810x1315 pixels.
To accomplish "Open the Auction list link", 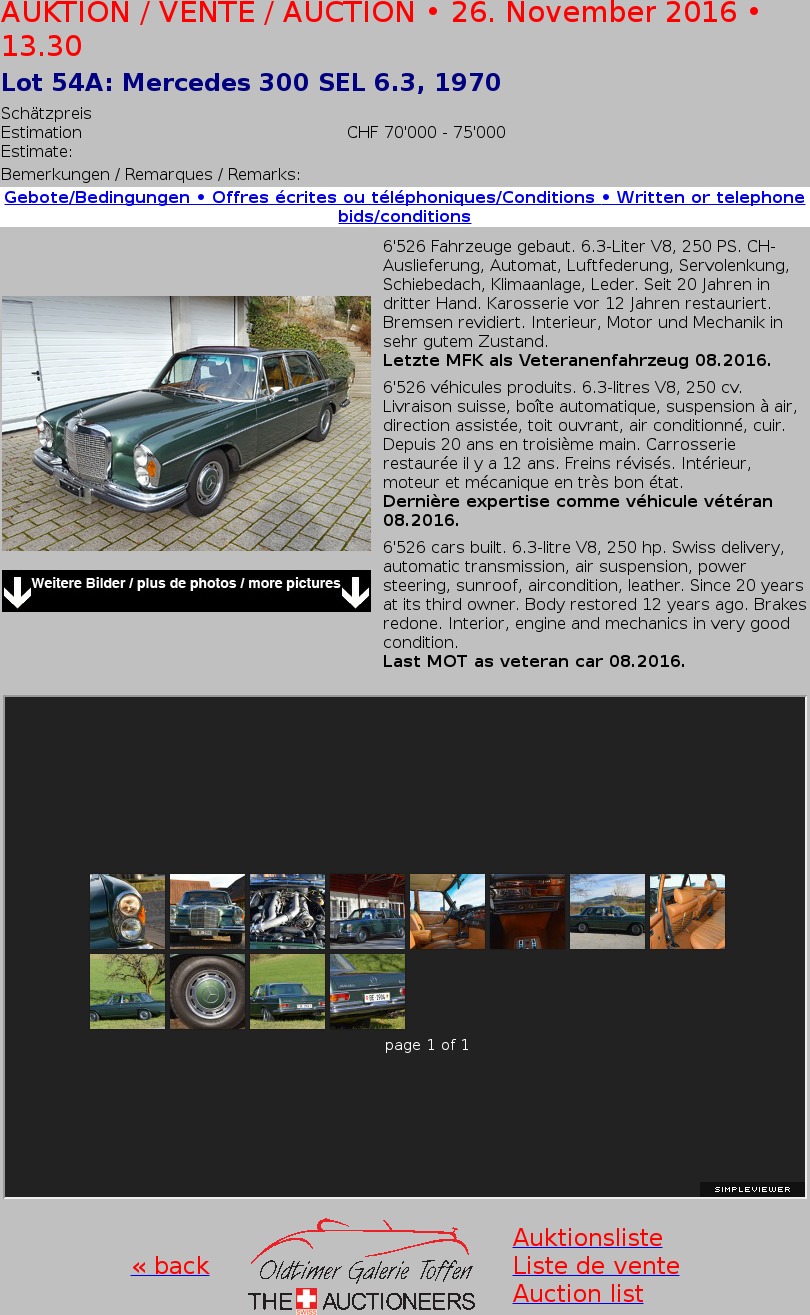I will pyautogui.click(x=578, y=1294).
